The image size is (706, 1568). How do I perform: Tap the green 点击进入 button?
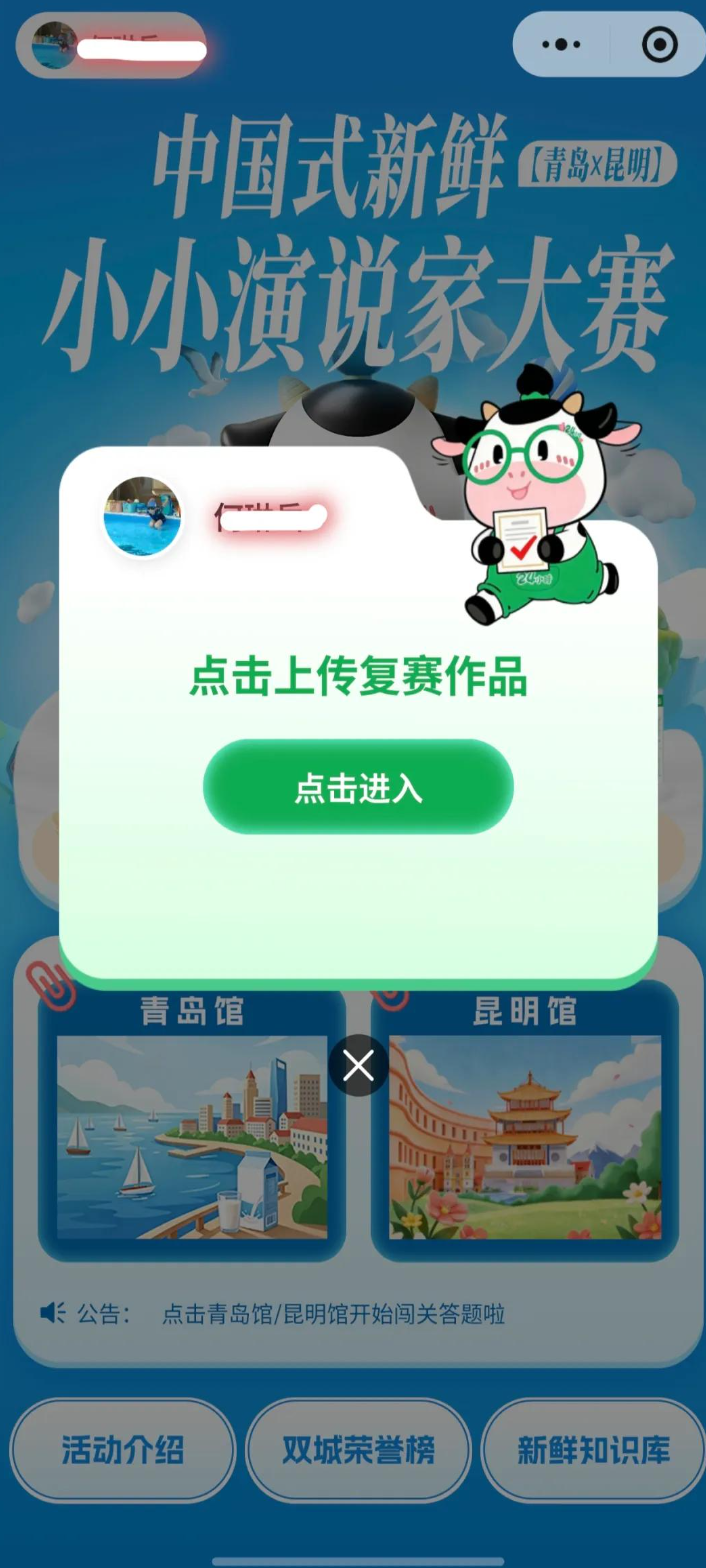(x=358, y=788)
